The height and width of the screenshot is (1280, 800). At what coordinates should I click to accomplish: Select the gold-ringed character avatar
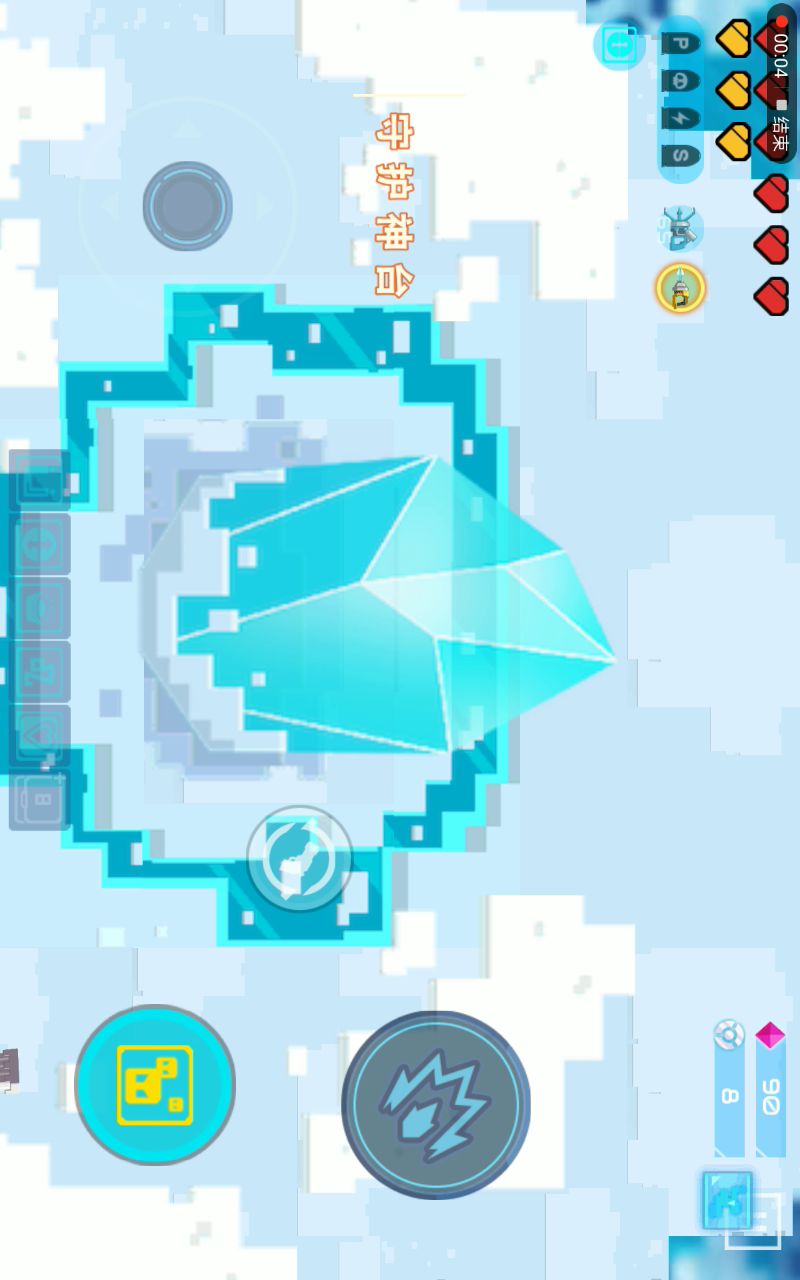coord(681,288)
